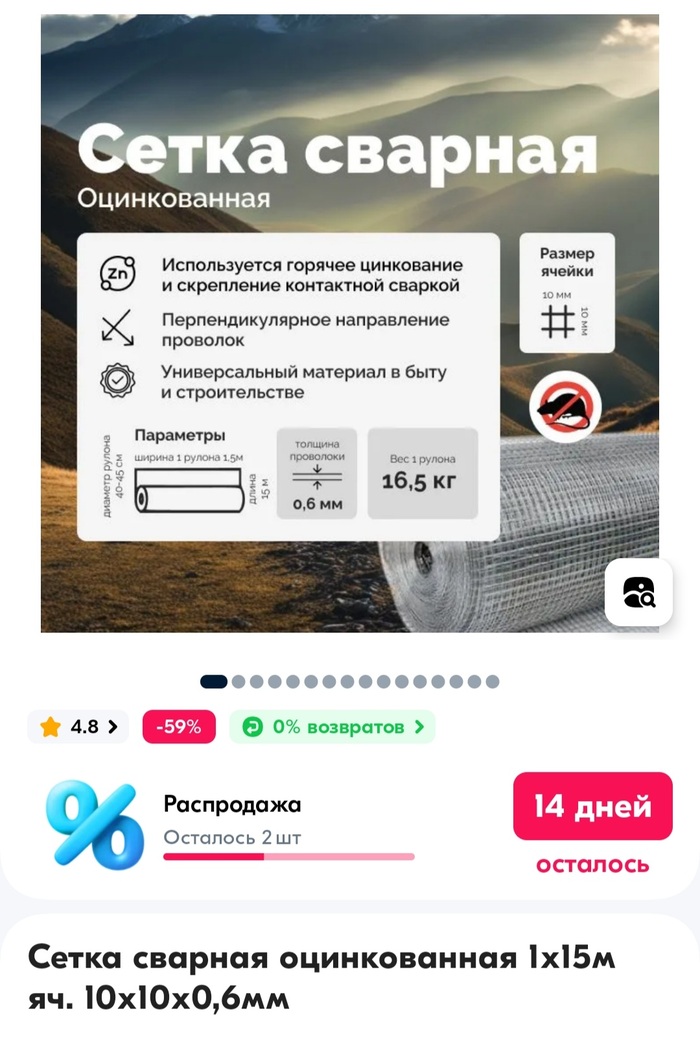Viewport: 700px width, 1037px height.
Task: Tap the image page indicator dots
Action: [349, 682]
